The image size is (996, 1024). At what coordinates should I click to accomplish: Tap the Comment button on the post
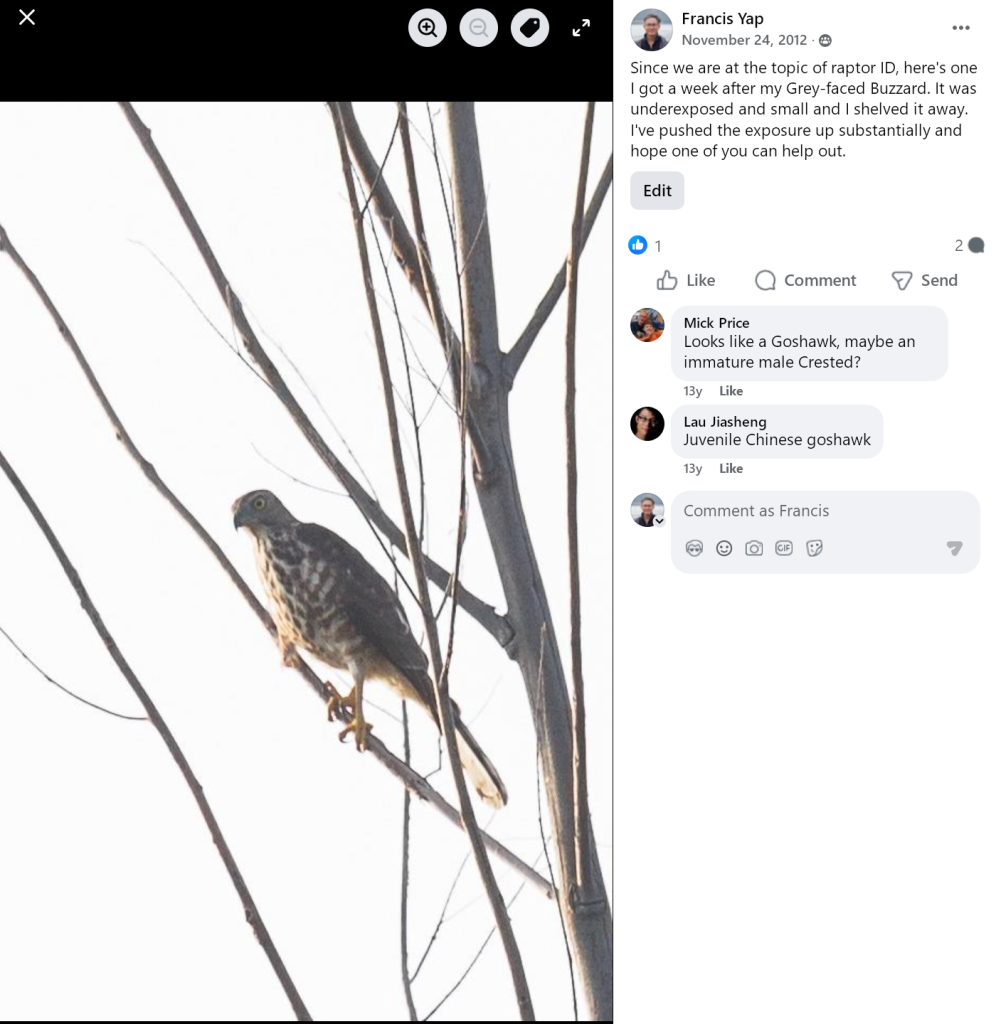(805, 280)
